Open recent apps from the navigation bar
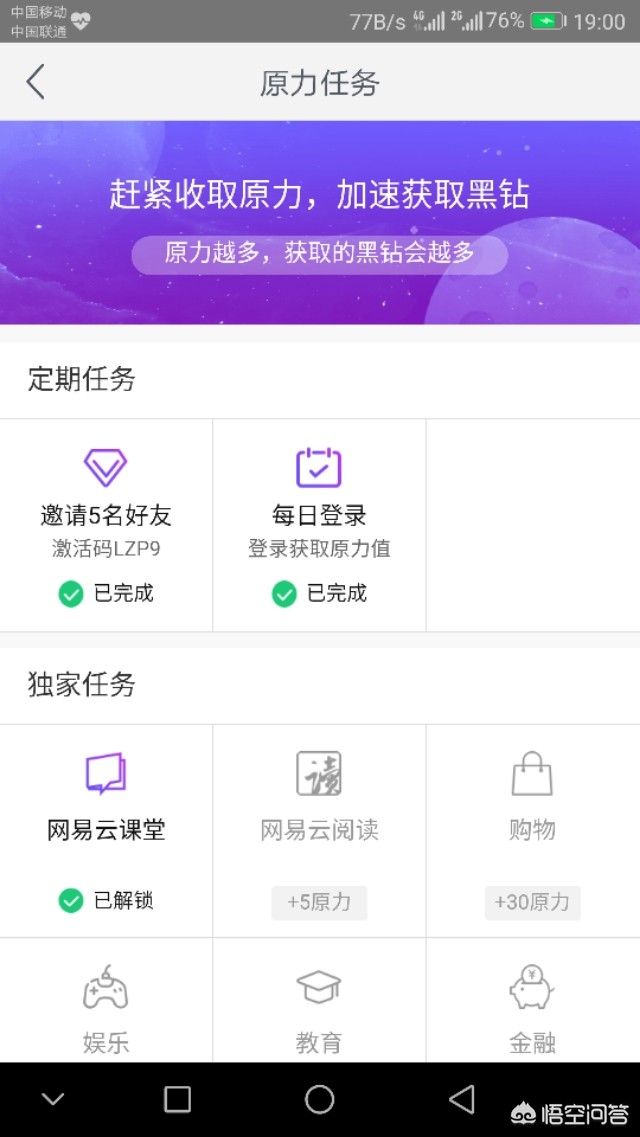Image resolution: width=640 pixels, height=1137 pixels. pyautogui.click(x=177, y=1100)
